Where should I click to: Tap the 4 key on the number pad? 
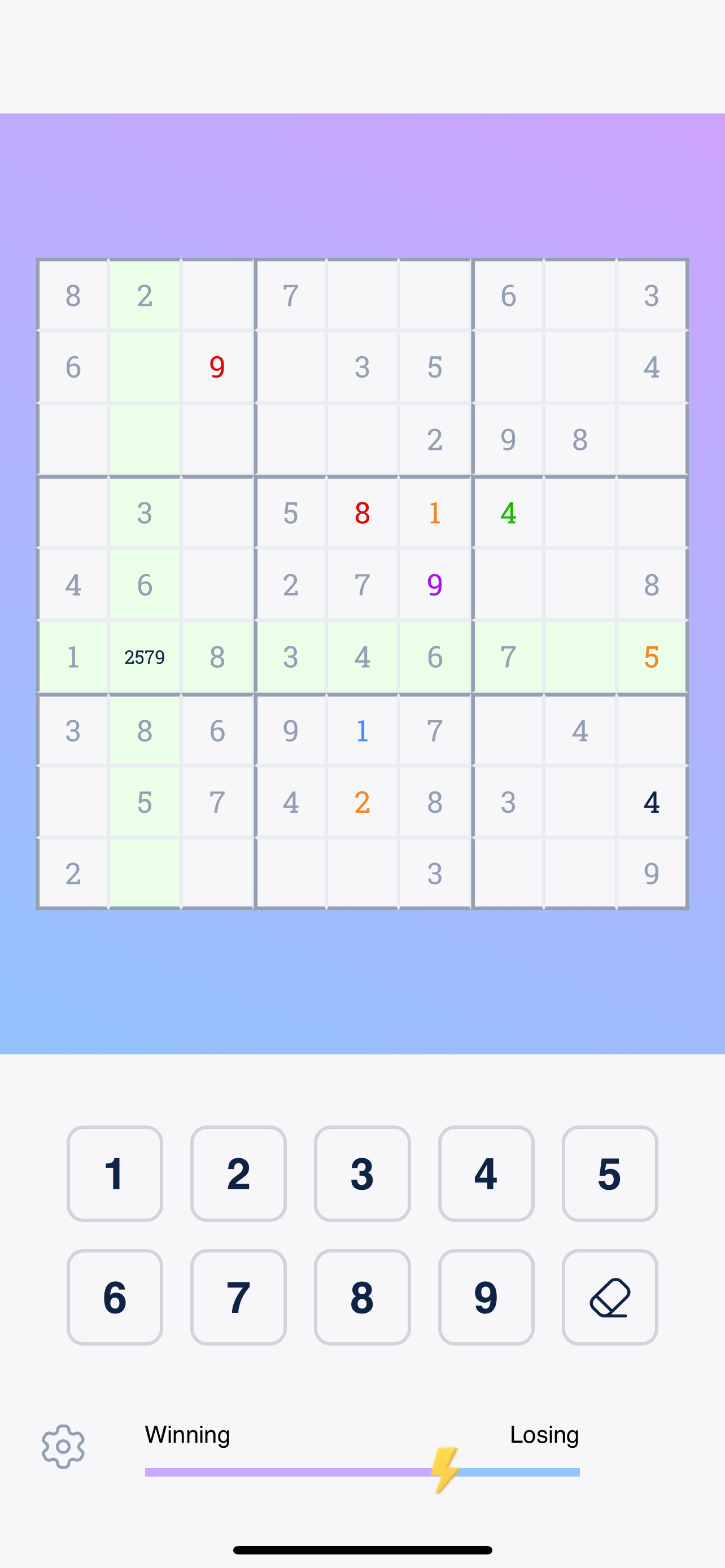[x=486, y=1173]
